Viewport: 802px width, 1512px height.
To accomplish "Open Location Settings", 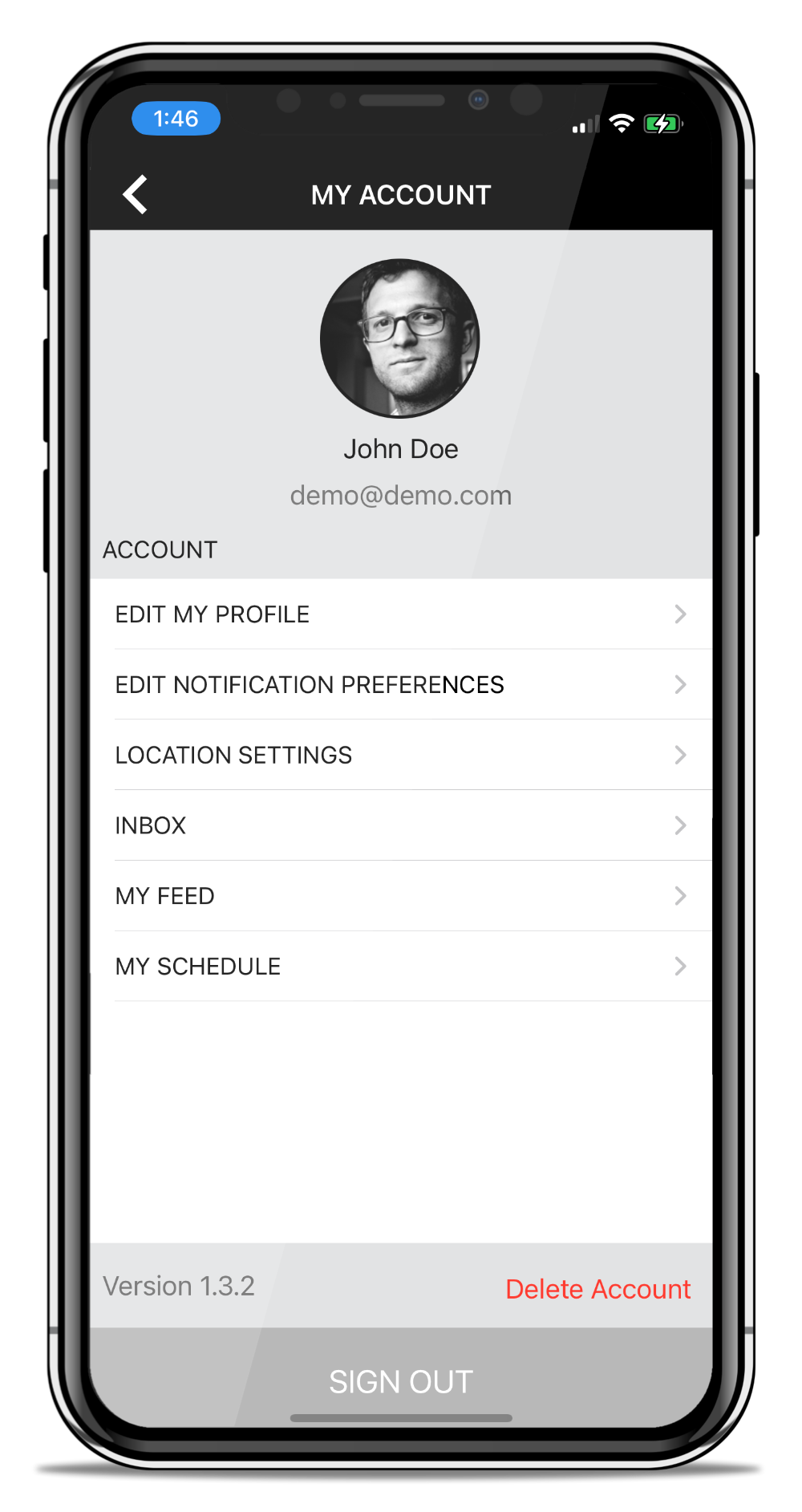I will 401,756.
